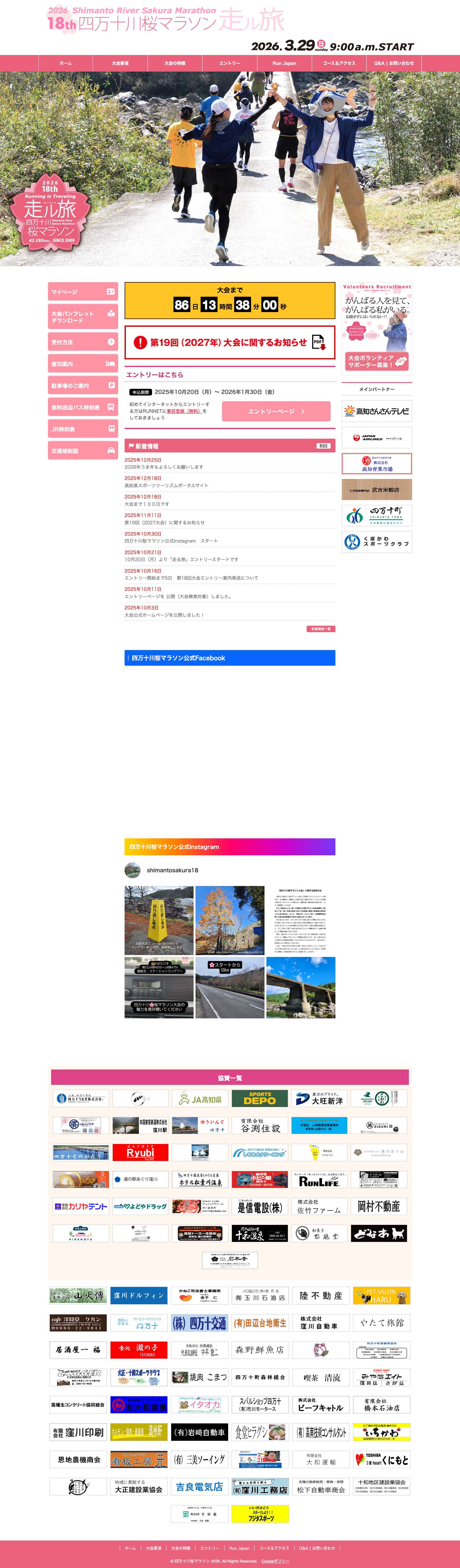Open the SPORTS DEPO sponsor banner
The width and height of the screenshot is (460, 1568).
(260, 1099)
